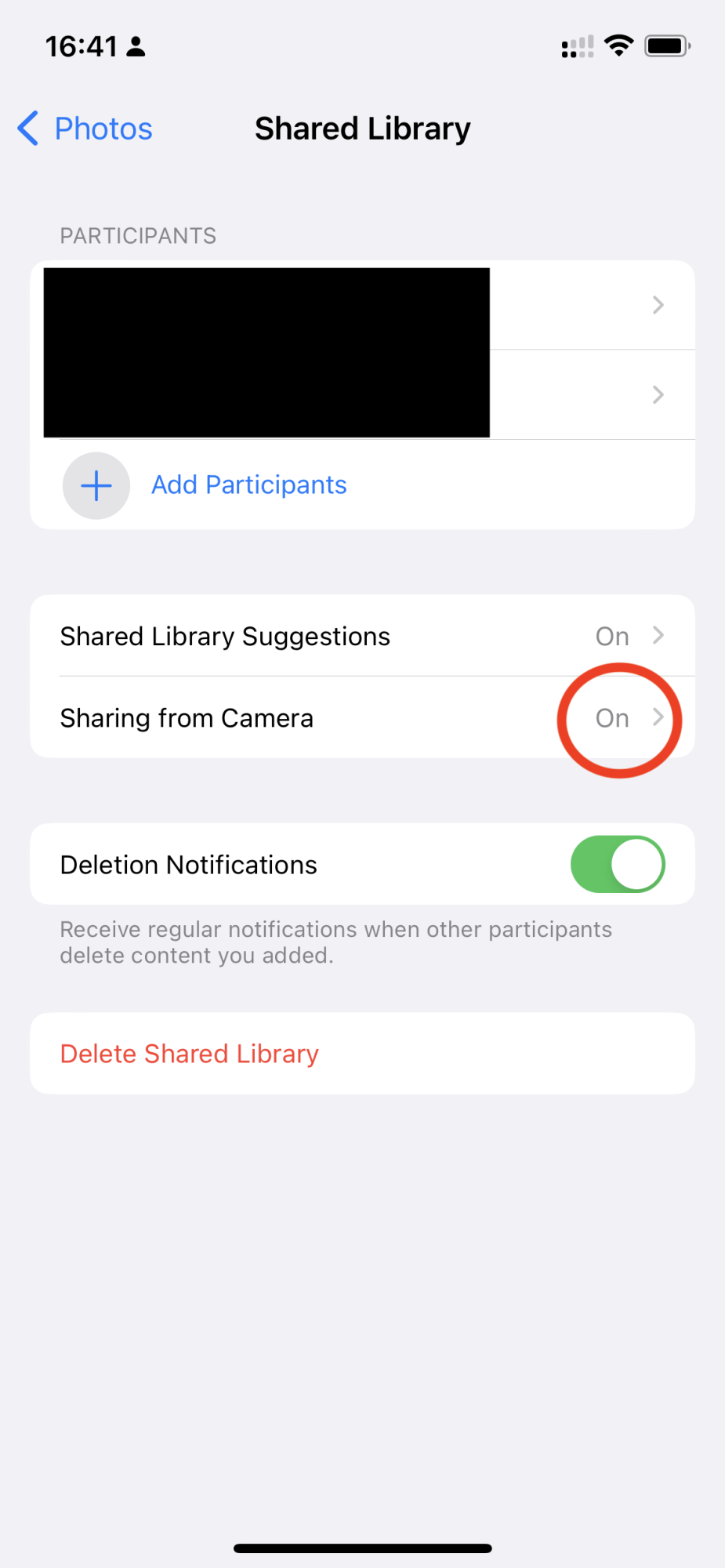Image resolution: width=725 pixels, height=1568 pixels.
Task: Tap Delete Shared Library
Action: (x=362, y=1053)
